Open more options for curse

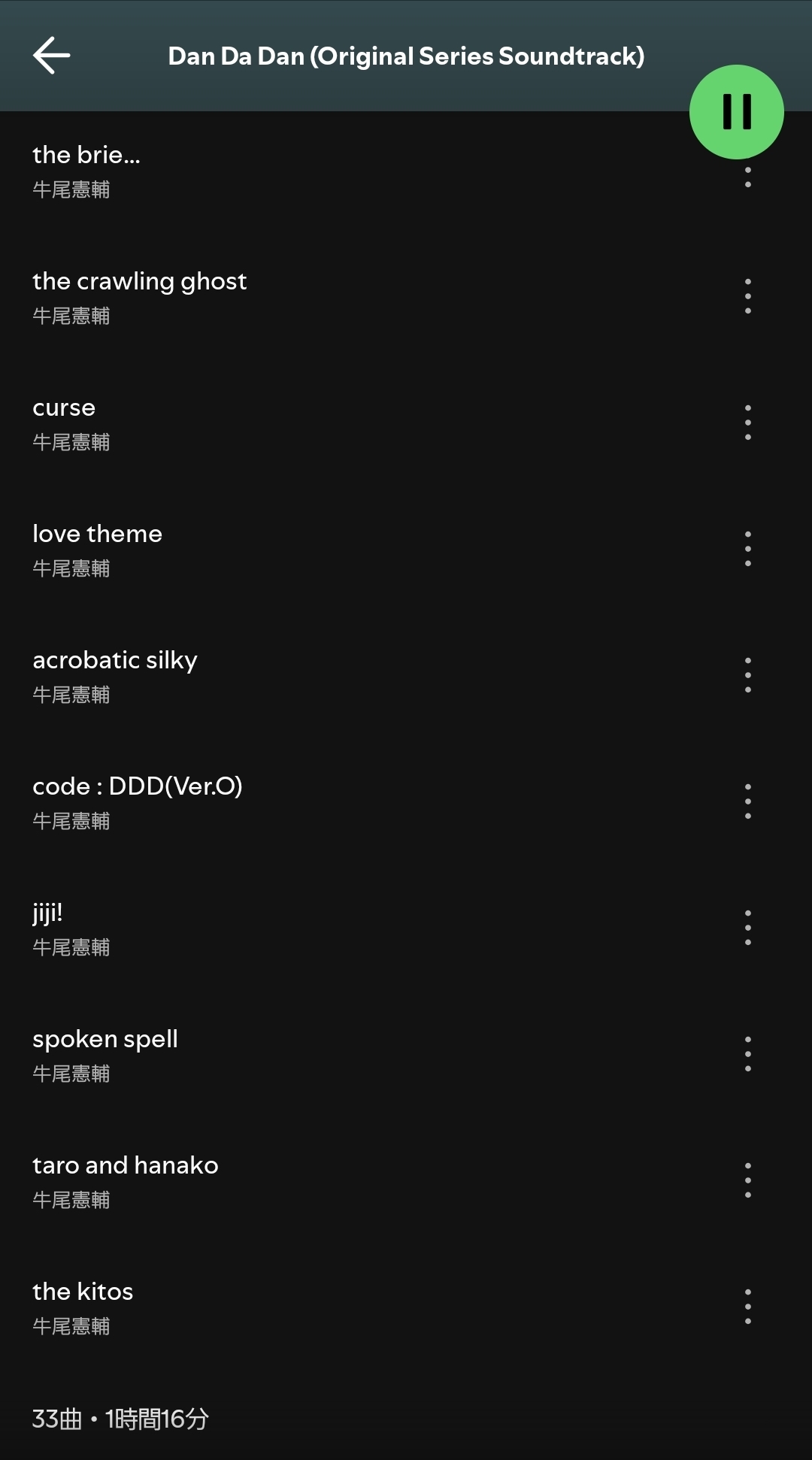747,423
